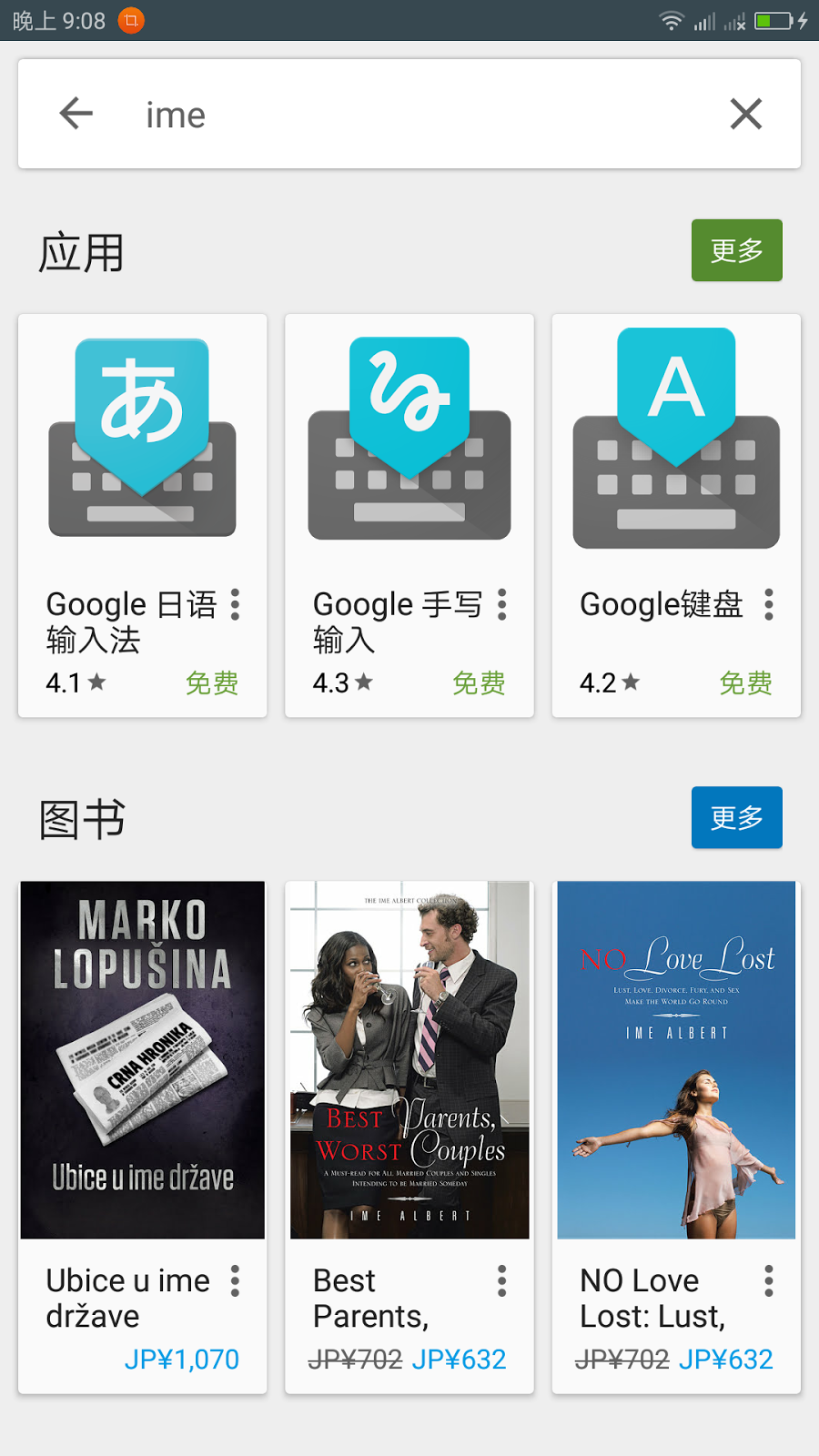Show more results in the 应用 section

coord(736,250)
